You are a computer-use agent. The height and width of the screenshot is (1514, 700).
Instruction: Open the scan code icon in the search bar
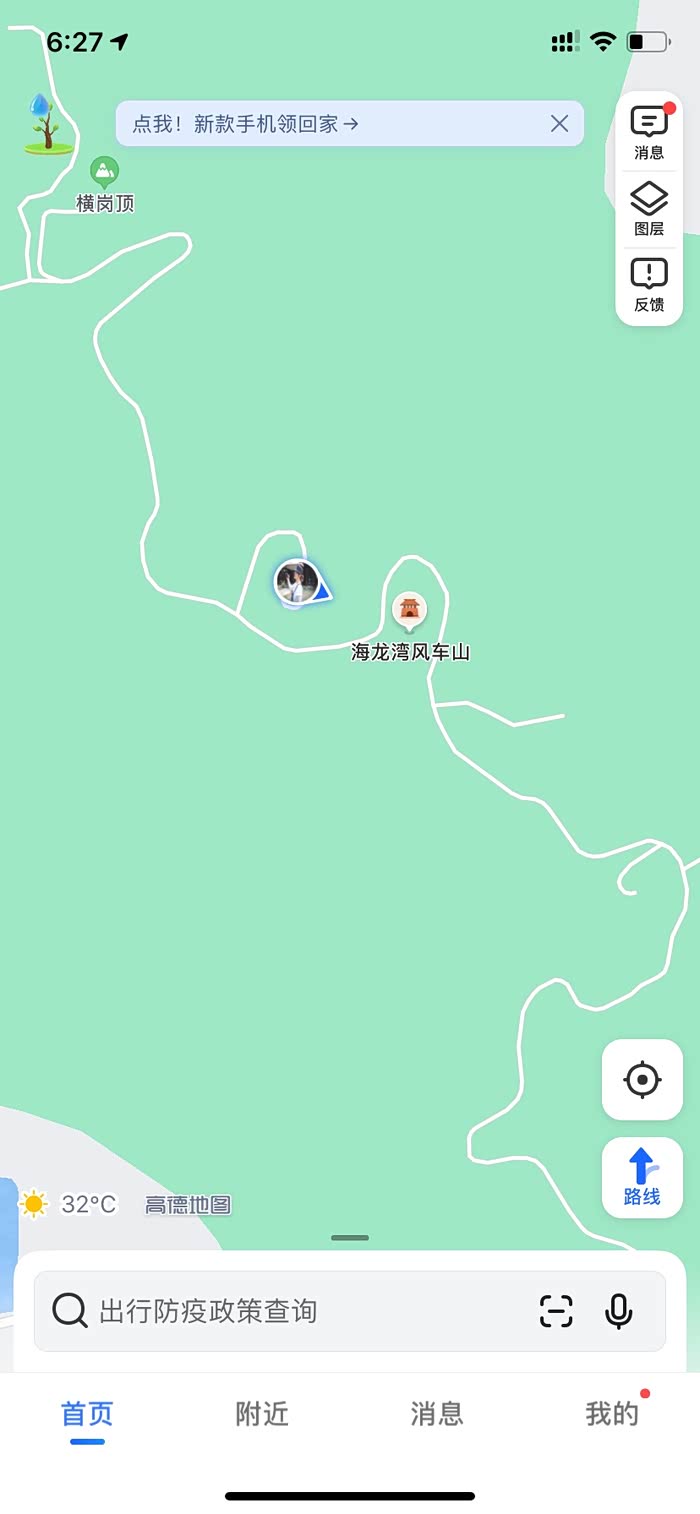coord(556,1311)
